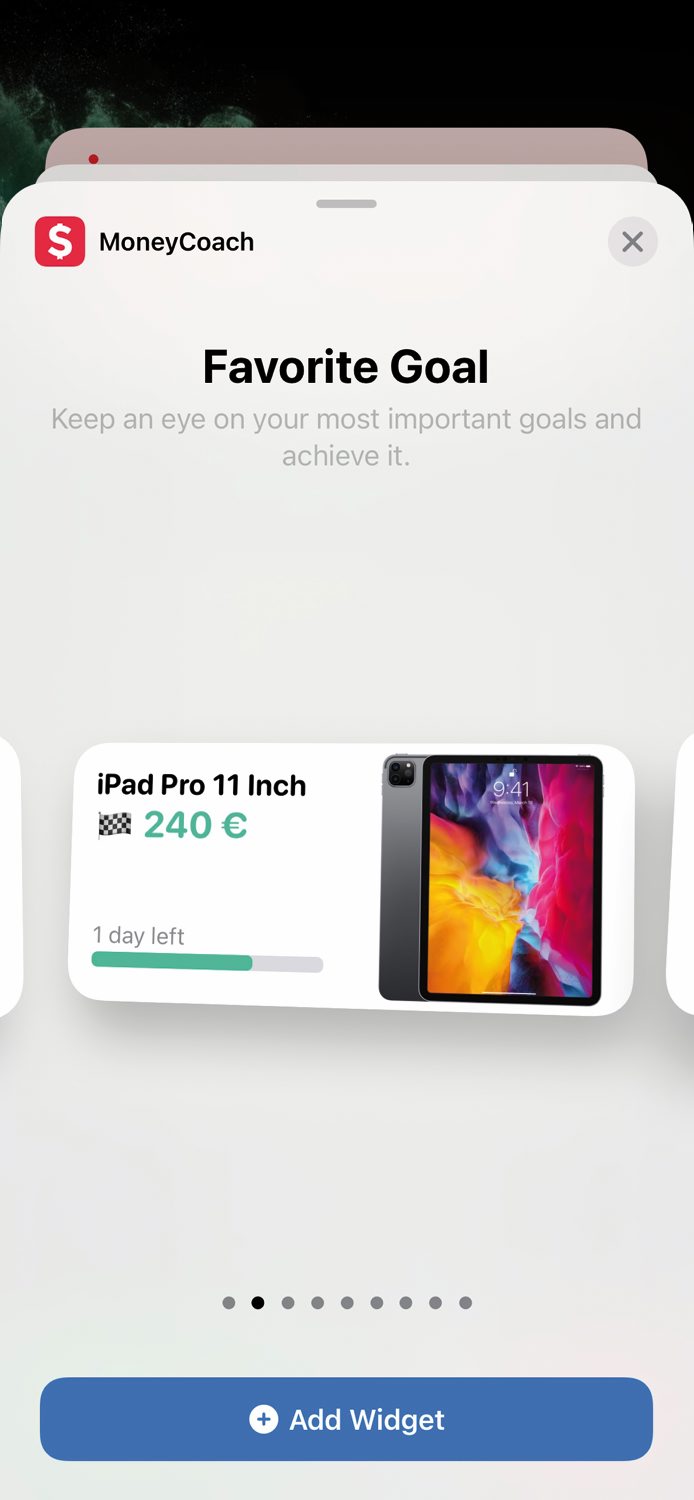Add the Favorite Goal widget
This screenshot has height=1500, width=694.
[346, 1419]
